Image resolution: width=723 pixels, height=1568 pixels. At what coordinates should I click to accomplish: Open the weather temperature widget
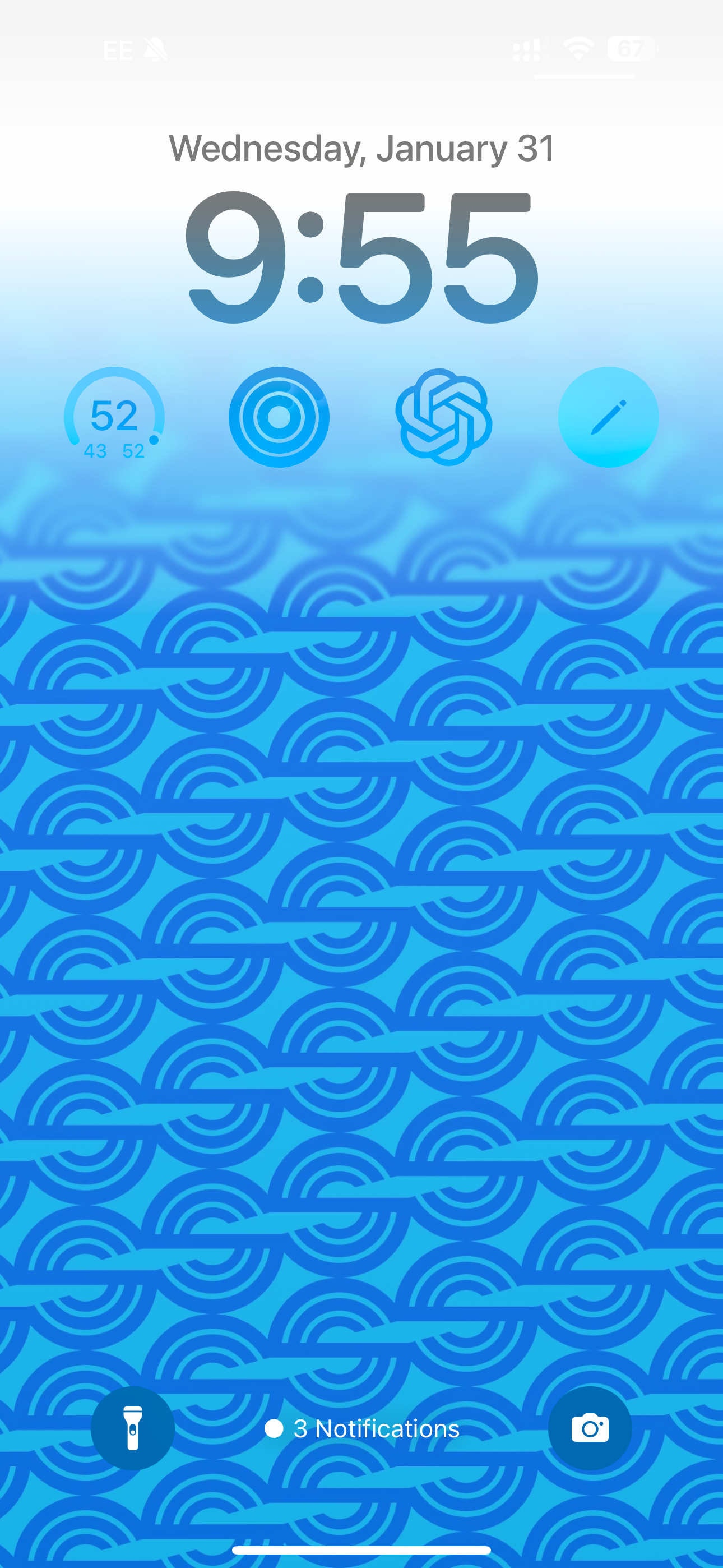[114, 418]
